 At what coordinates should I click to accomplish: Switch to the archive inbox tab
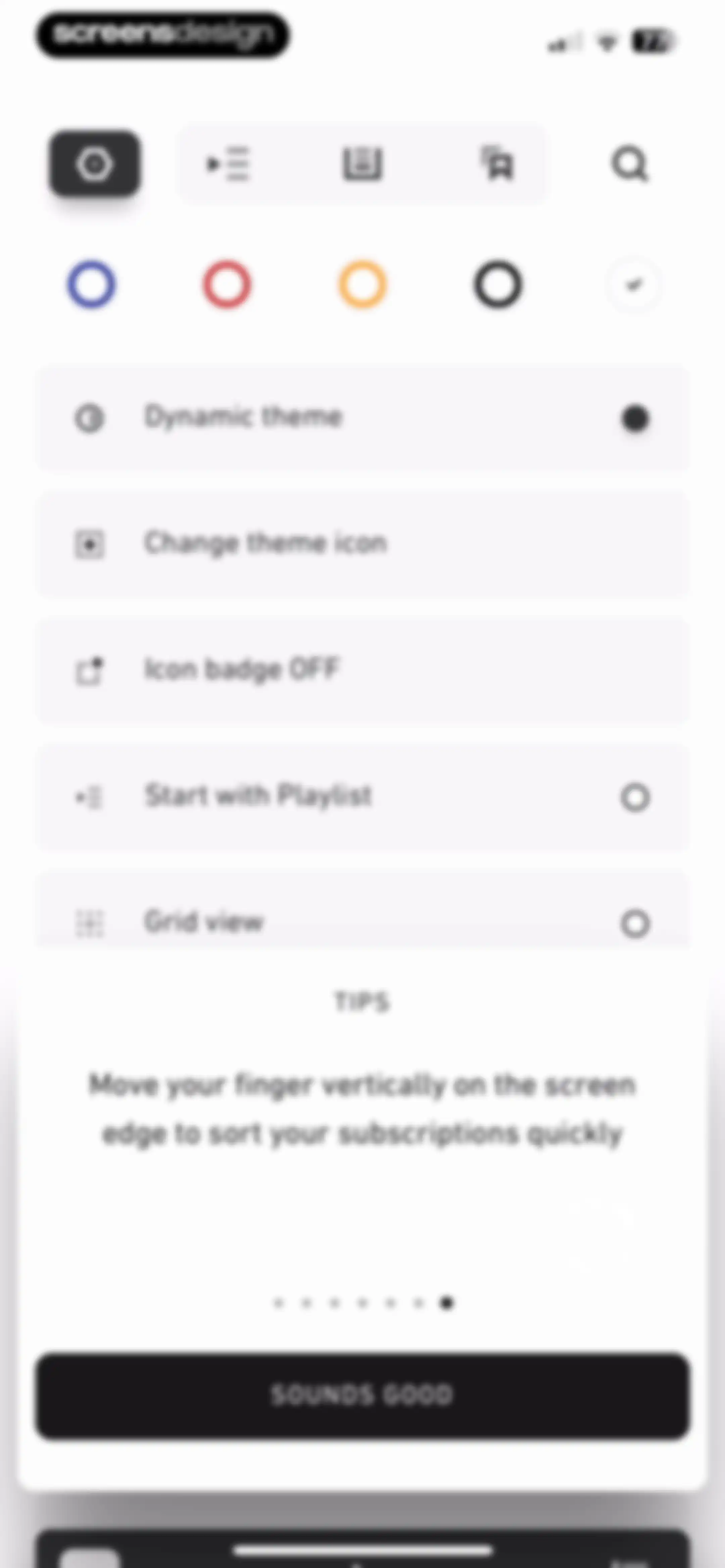[362, 164]
